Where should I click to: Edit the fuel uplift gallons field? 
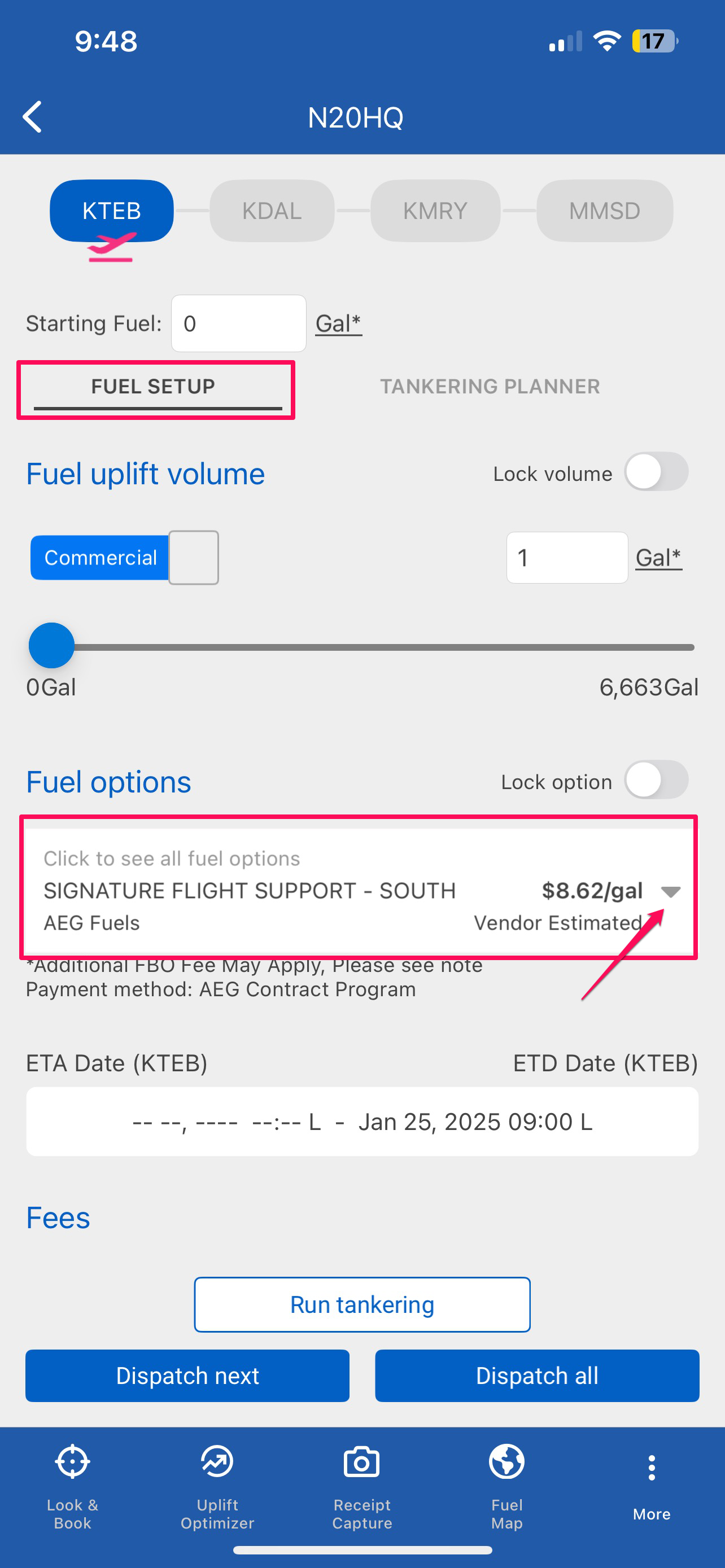[566, 558]
